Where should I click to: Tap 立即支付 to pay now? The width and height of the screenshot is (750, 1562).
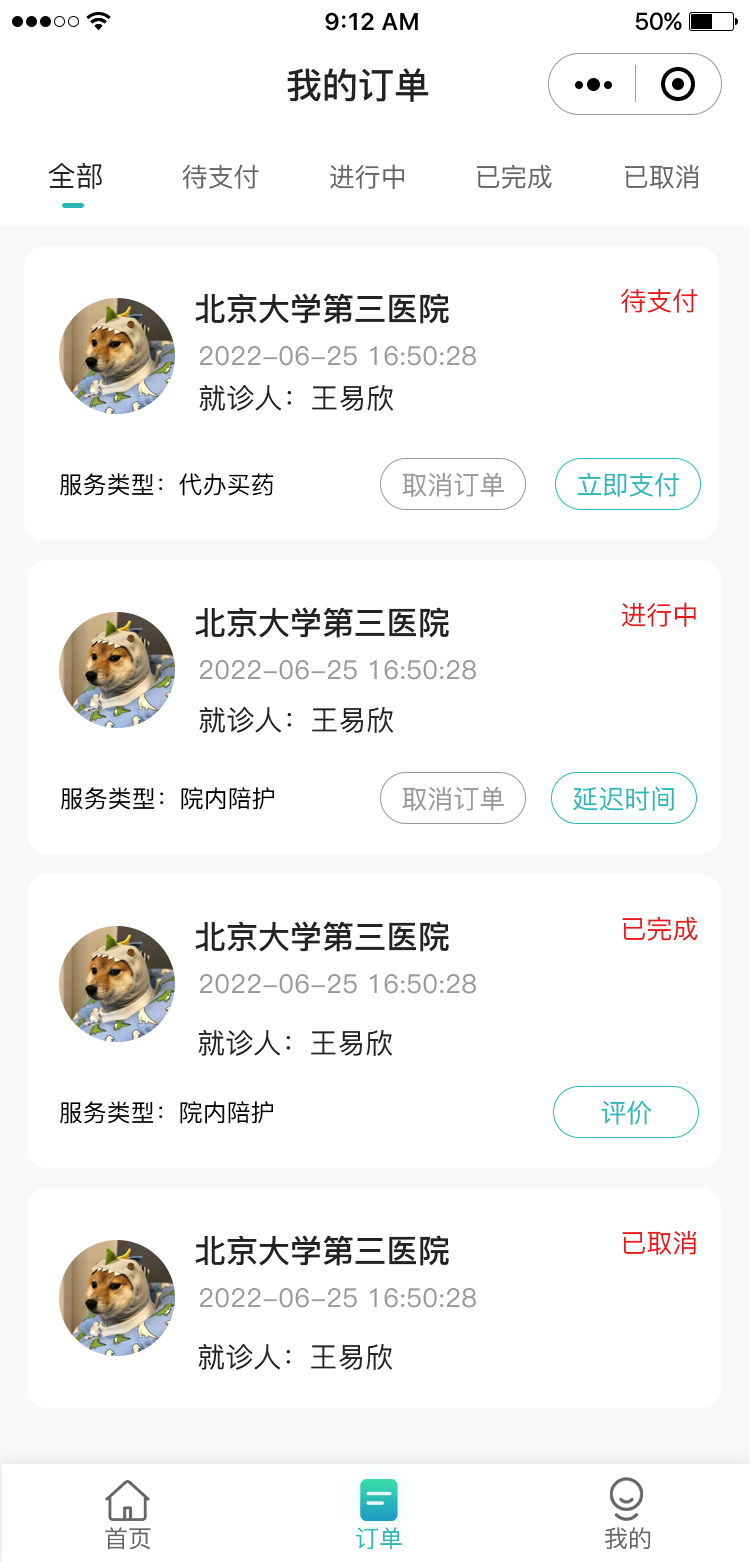627,485
